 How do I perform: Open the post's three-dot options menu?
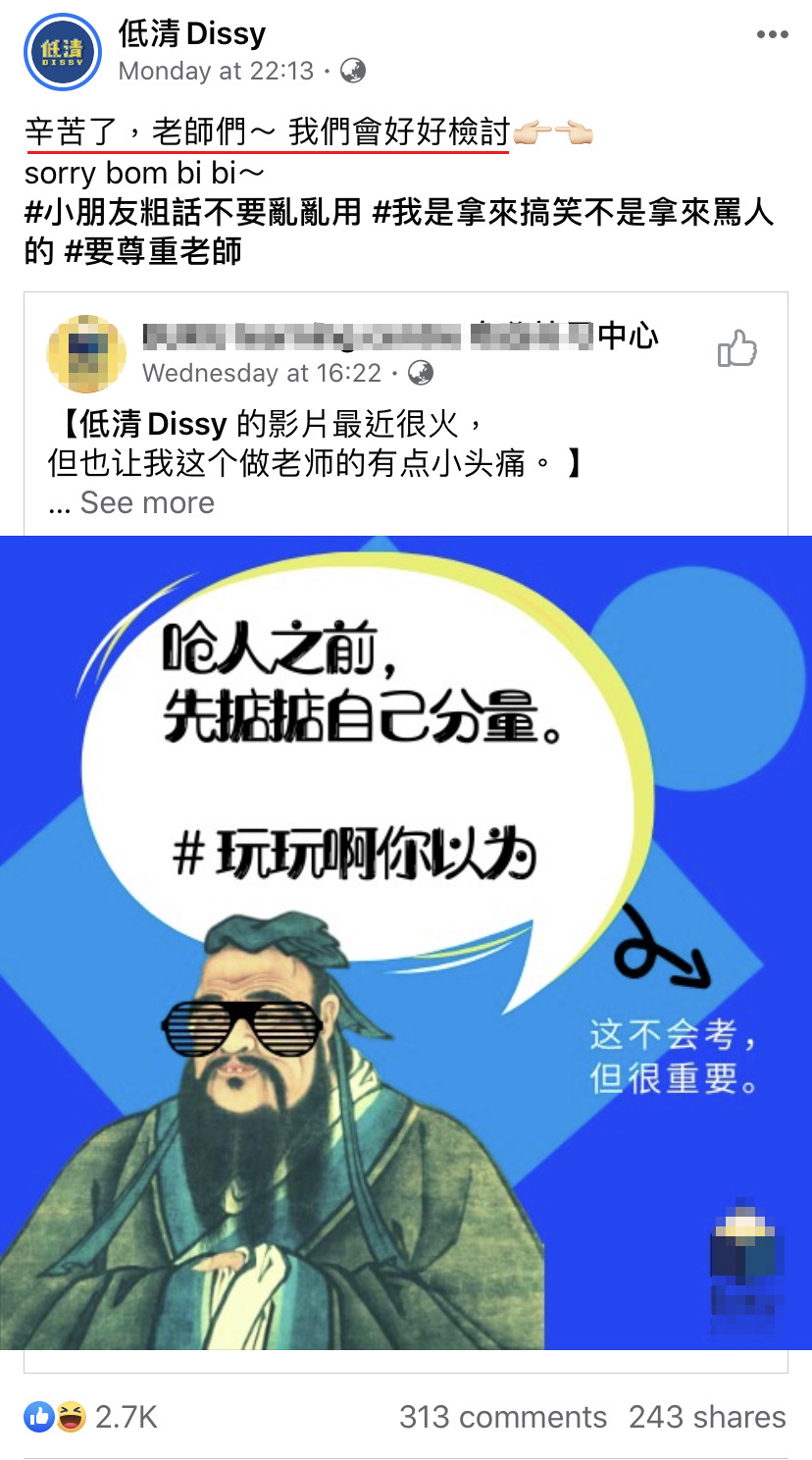(772, 35)
